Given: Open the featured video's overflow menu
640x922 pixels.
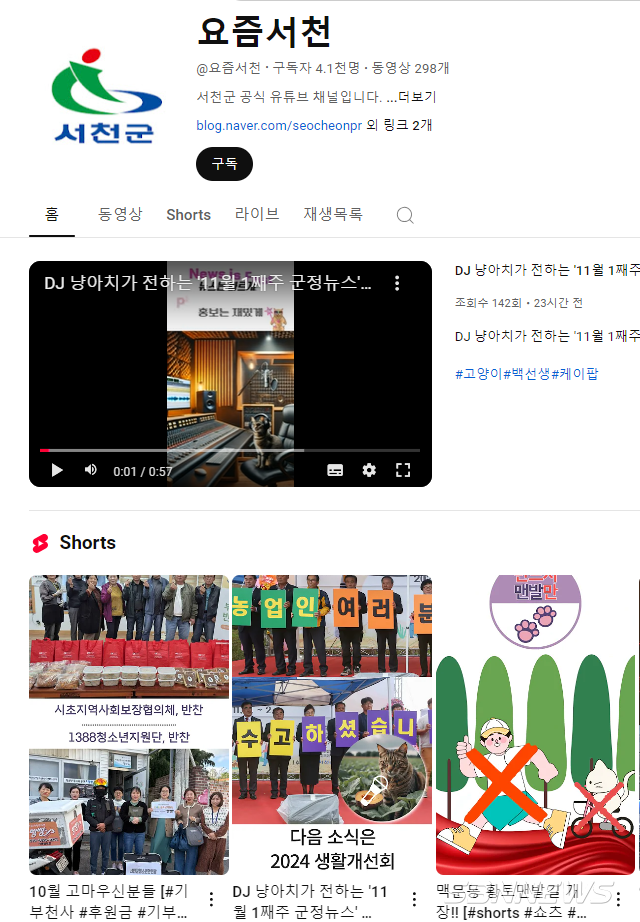Looking at the screenshot, I should (397, 284).
